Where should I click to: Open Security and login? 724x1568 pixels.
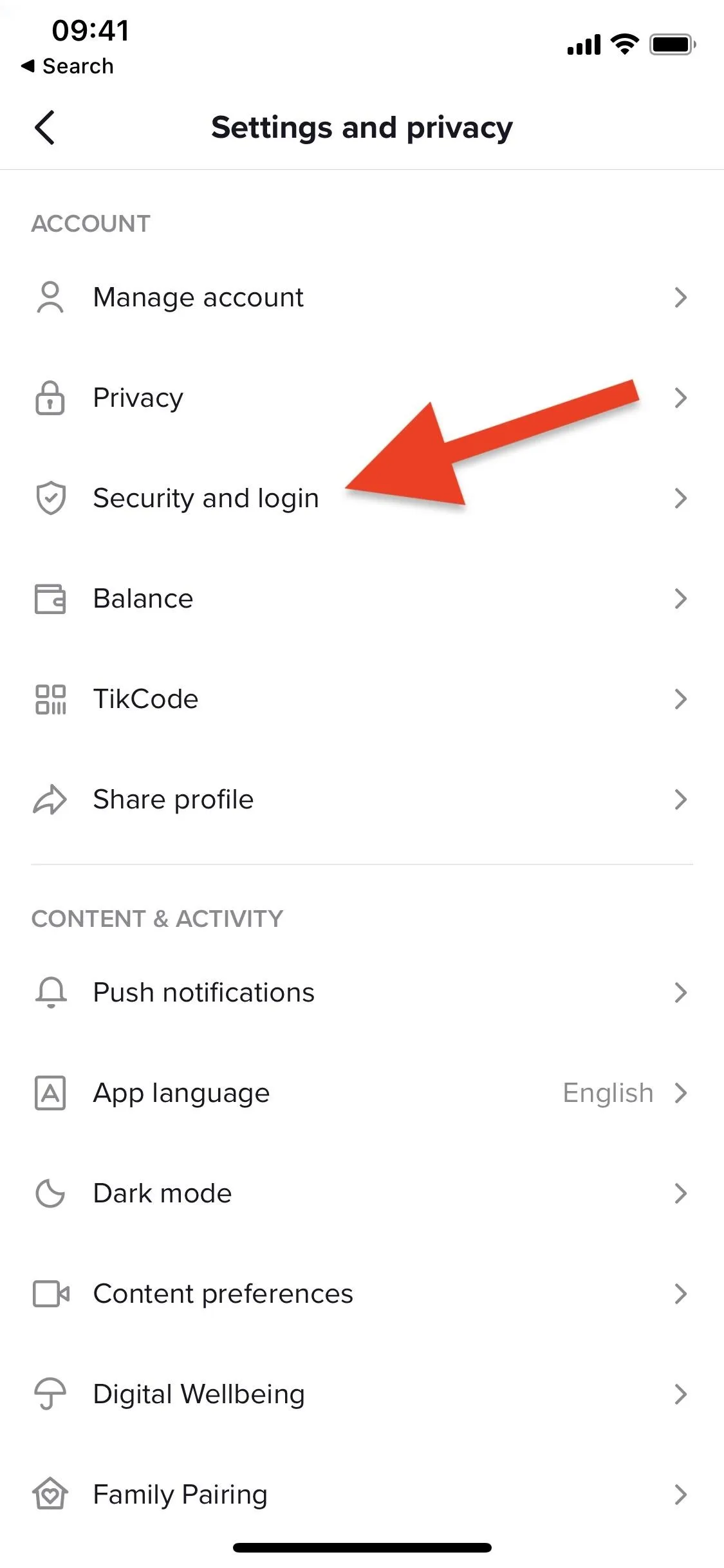tap(362, 498)
